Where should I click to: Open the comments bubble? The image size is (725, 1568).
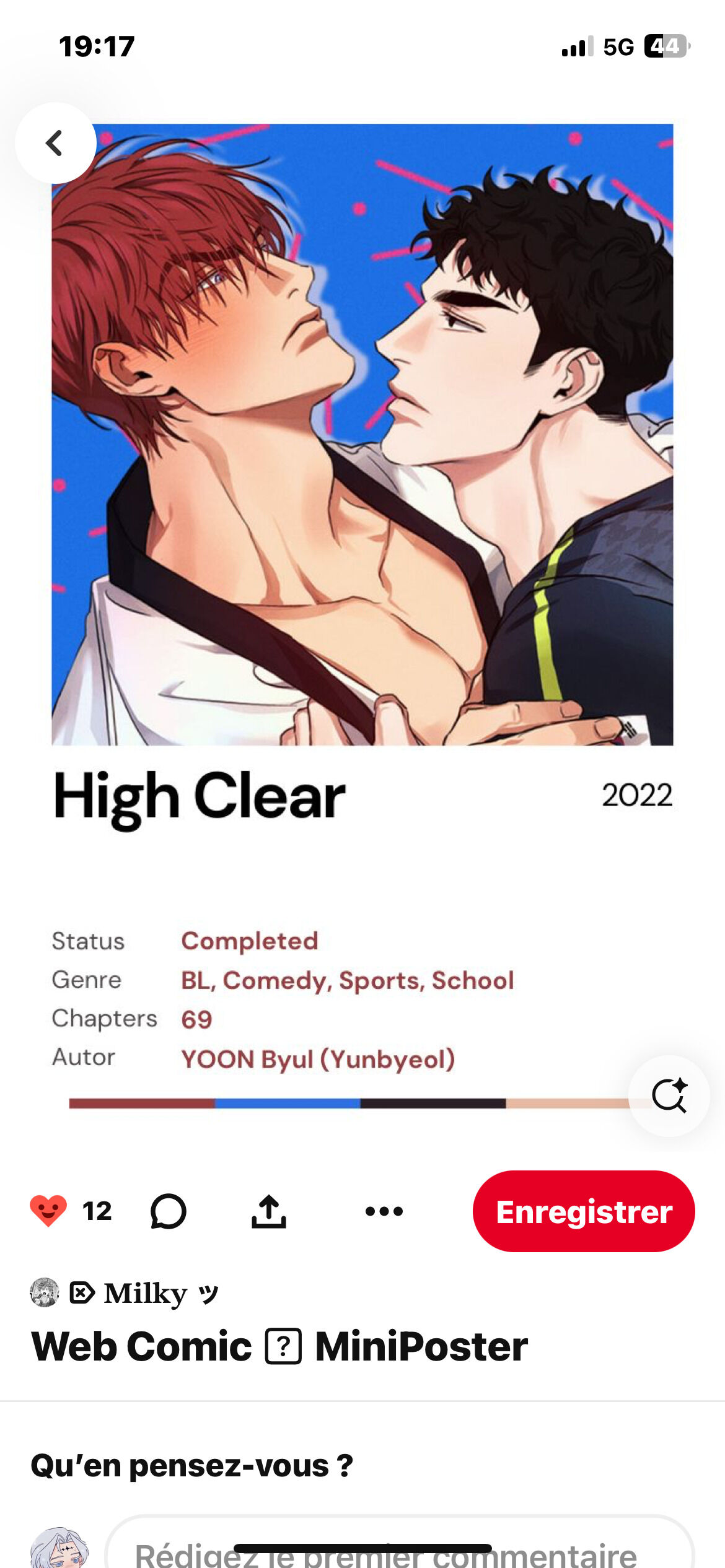(x=168, y=1211)
